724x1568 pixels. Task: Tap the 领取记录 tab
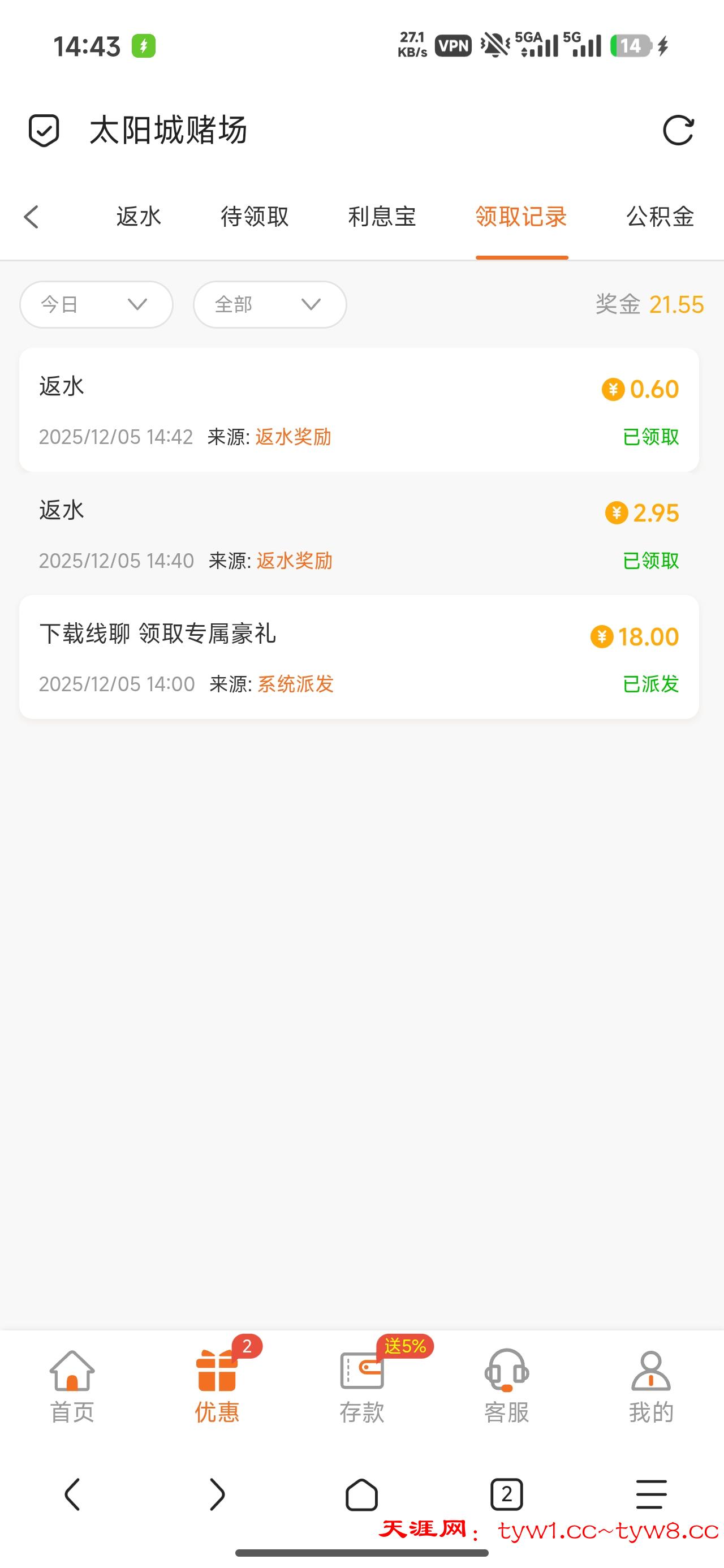click(x=522, y=217)
